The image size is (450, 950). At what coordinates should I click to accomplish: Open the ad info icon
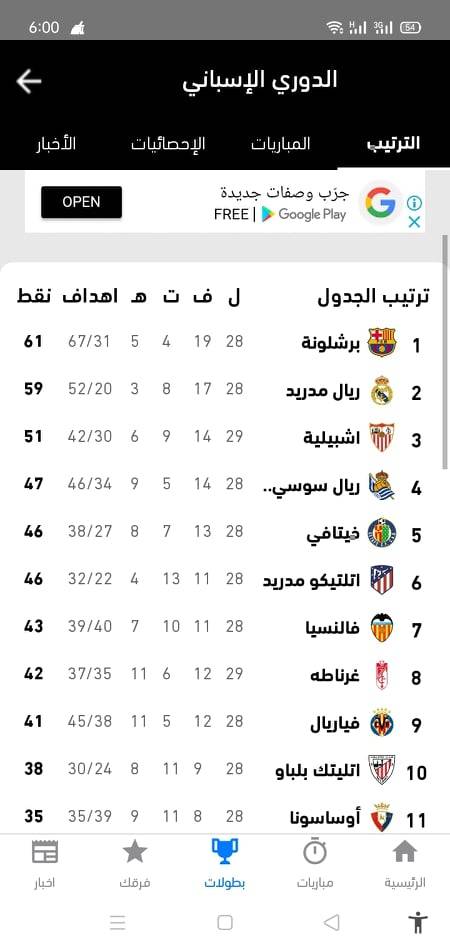pyautogui.click(x=414, y=203)
